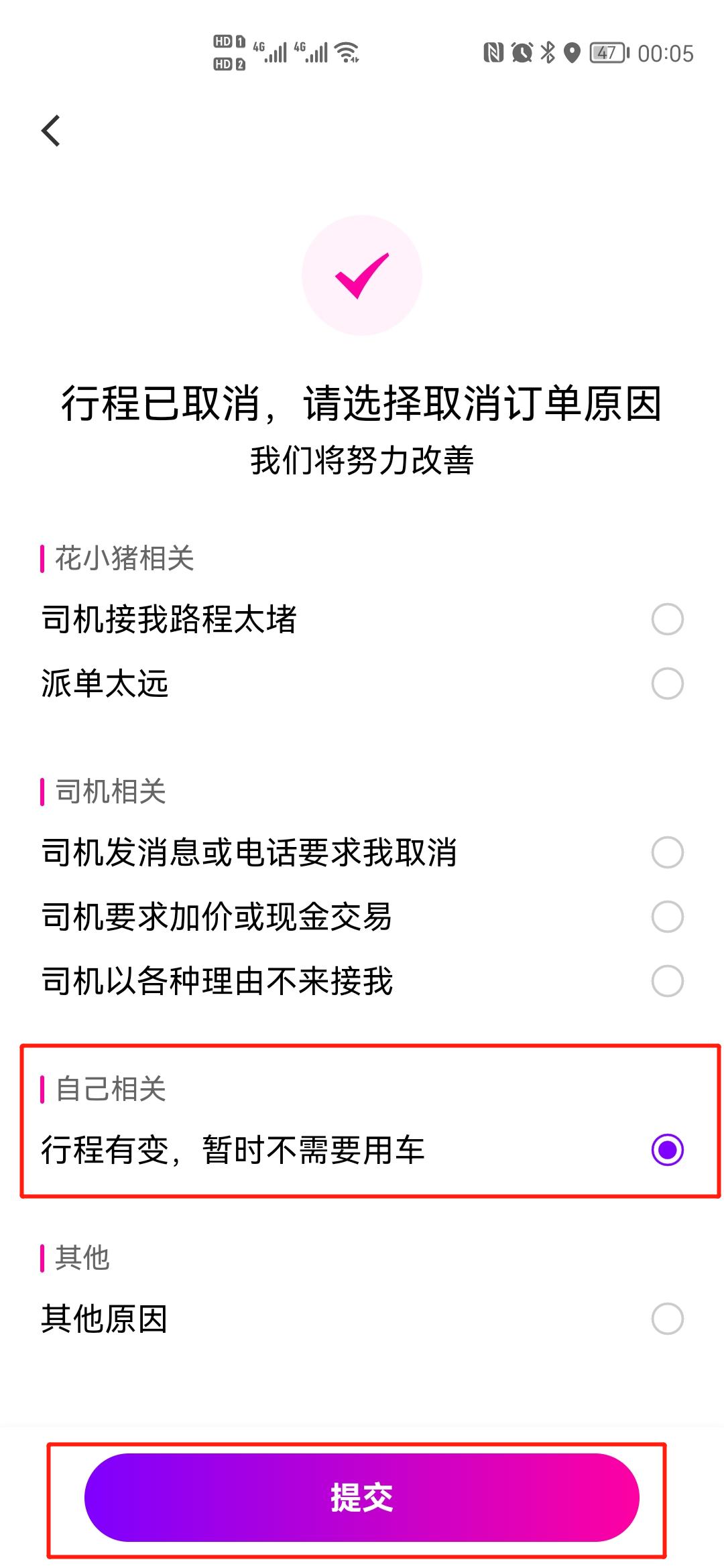
Task: Submit reason with 提交 button
Action: pos(362,1498)
